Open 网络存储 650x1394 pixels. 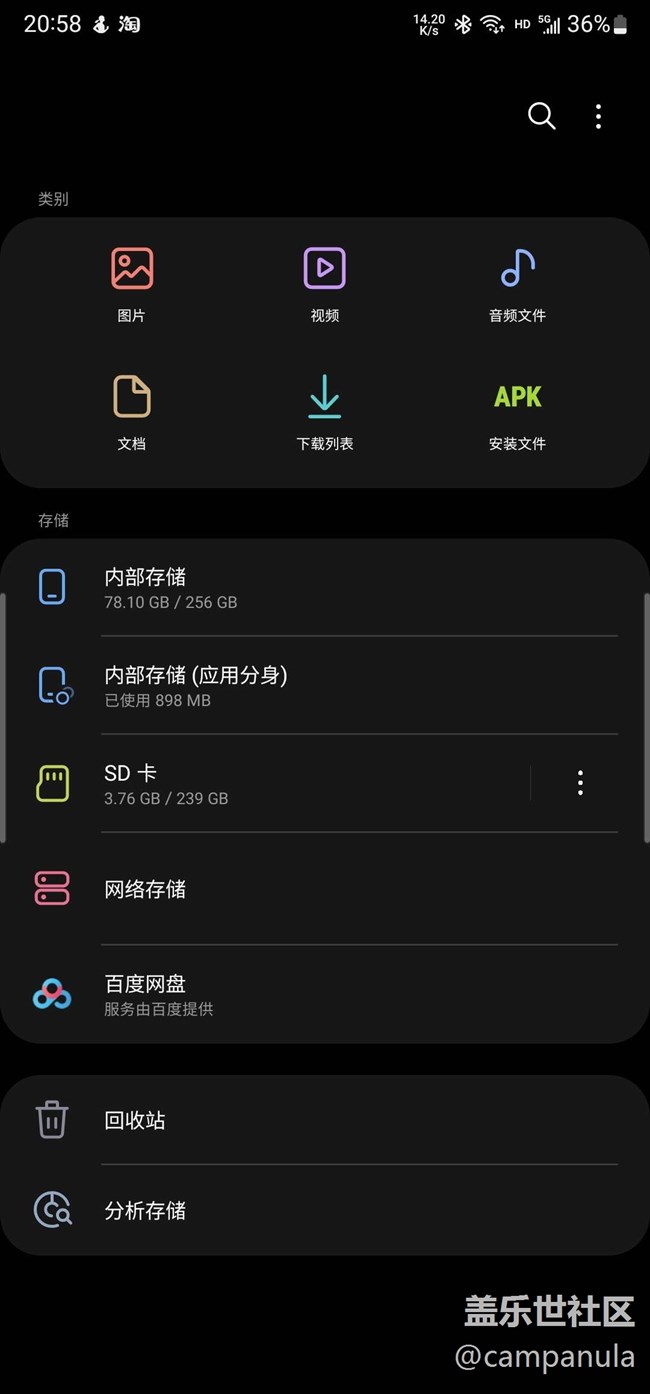(x=325, y=889)
